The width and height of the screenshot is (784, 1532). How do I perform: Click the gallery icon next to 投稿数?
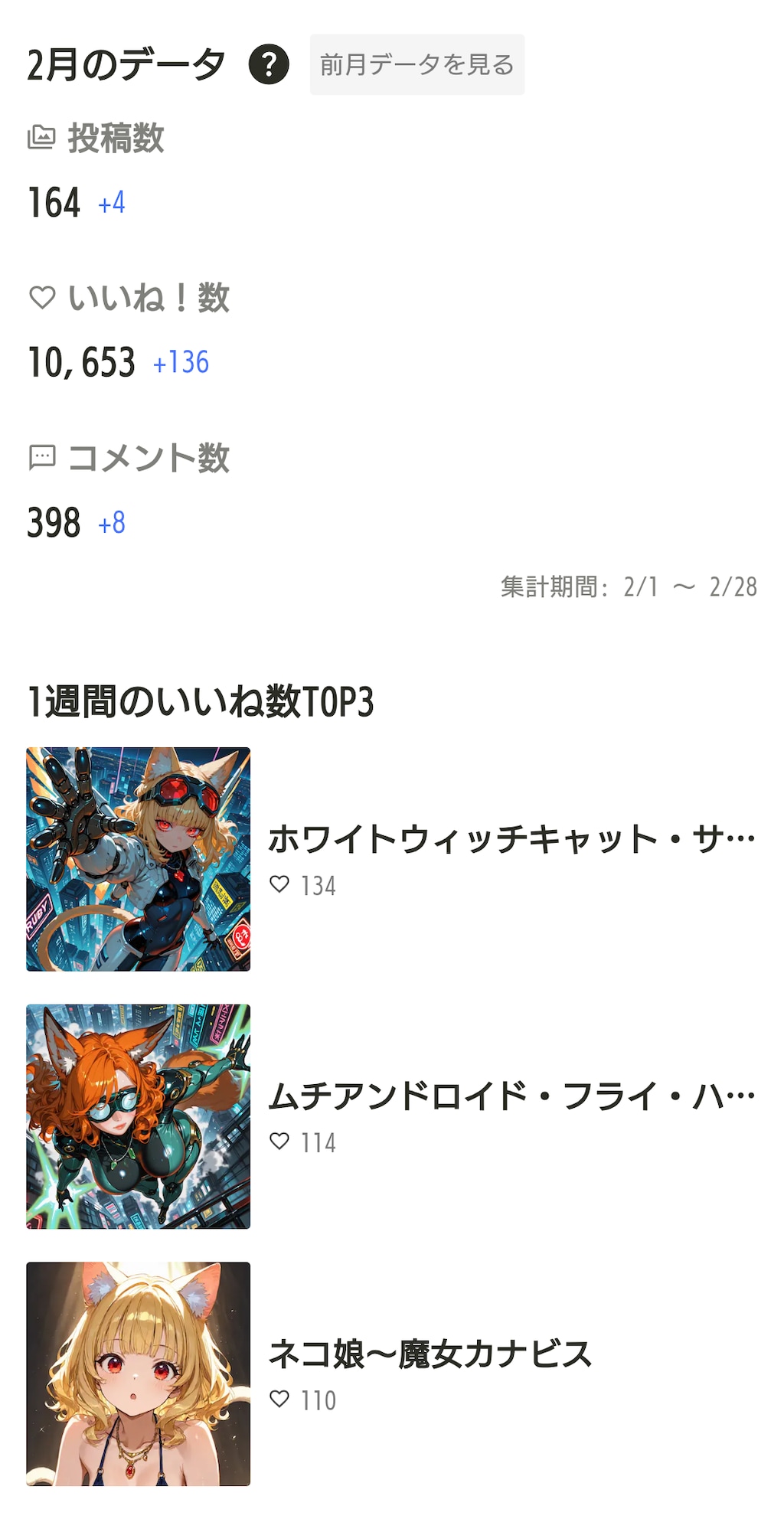tap(44, 136)
